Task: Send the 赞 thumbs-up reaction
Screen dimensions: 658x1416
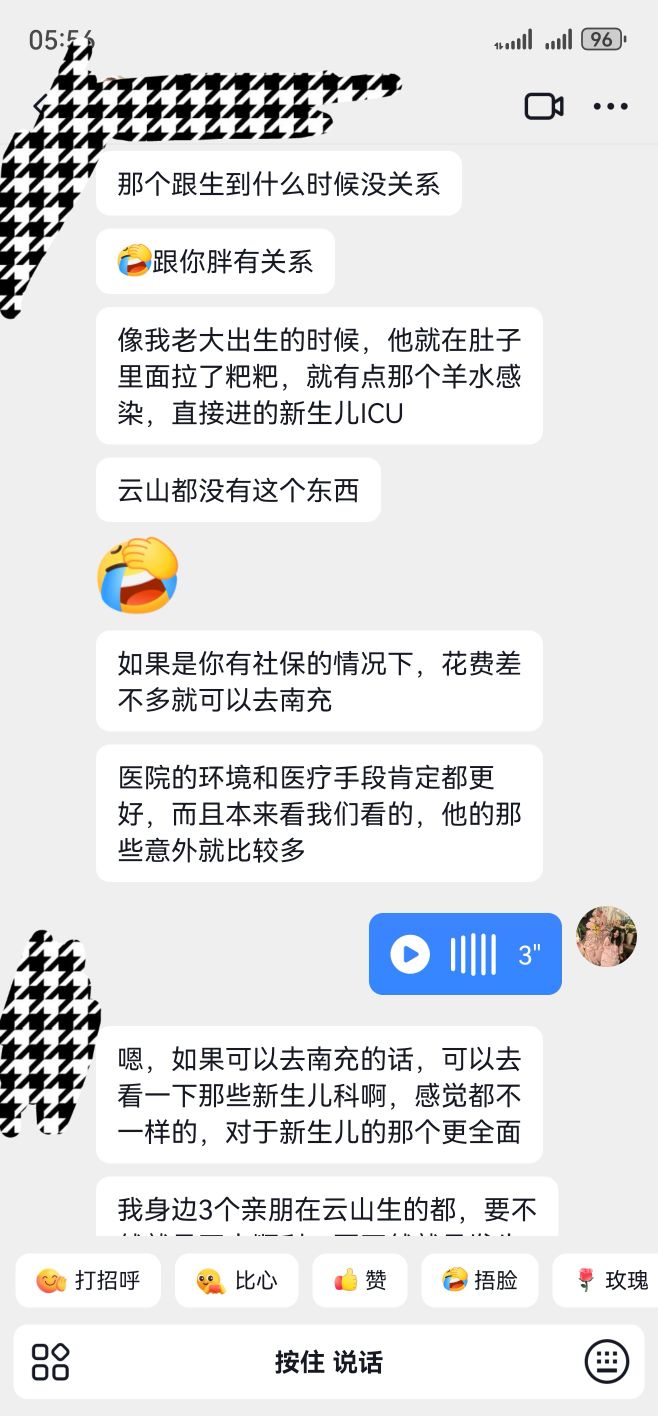Action: pos(359,1280)
